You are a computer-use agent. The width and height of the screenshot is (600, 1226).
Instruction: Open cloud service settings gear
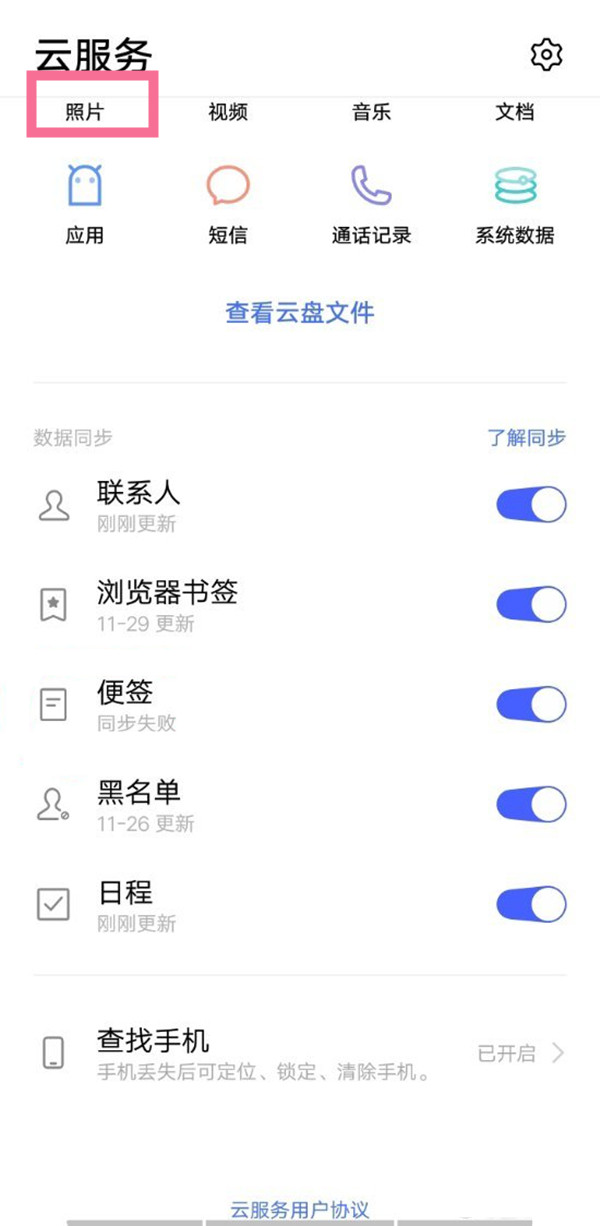coord(546,54)
